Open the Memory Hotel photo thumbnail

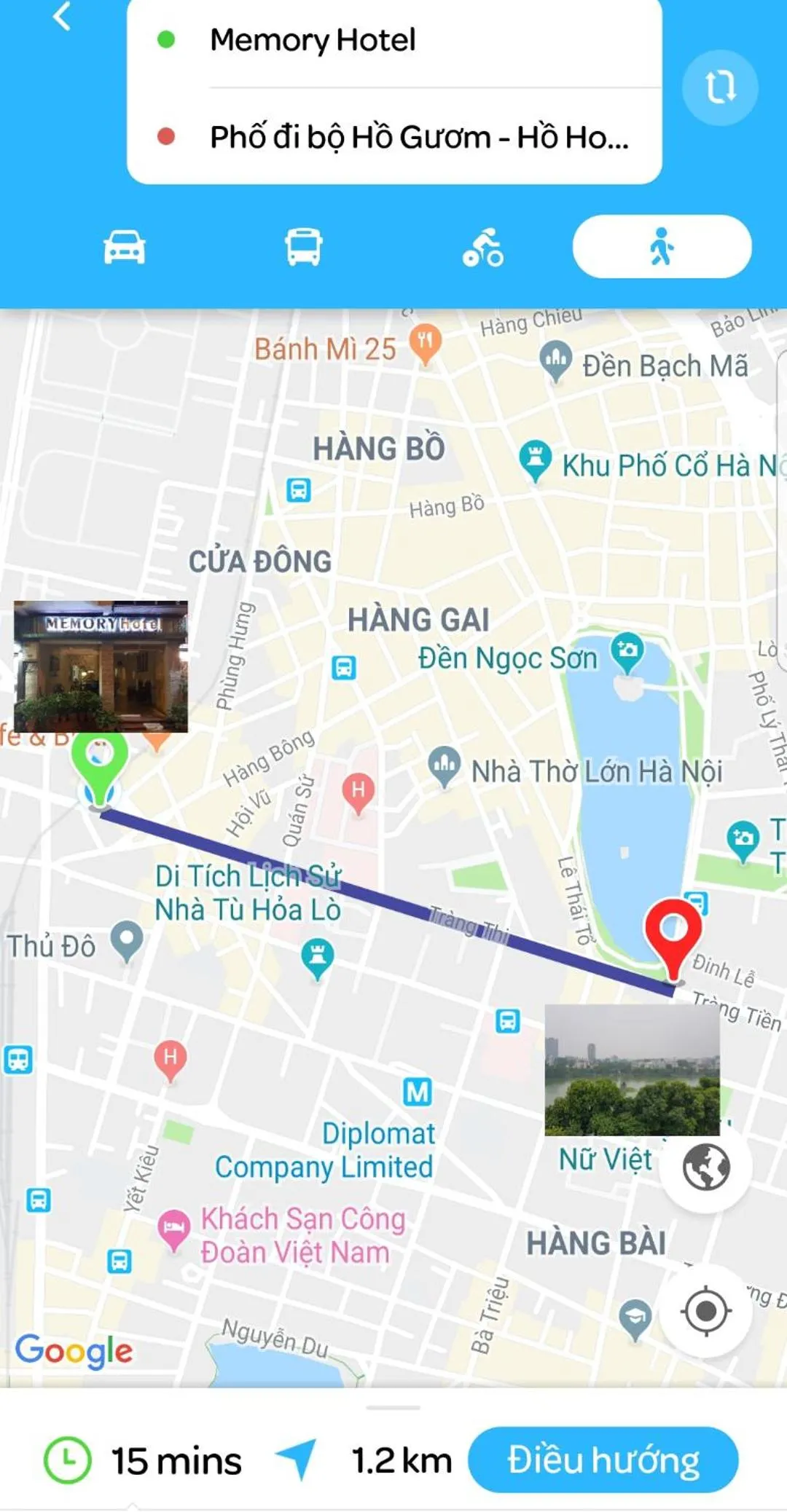pyautogui.click(x=102, y=666)
